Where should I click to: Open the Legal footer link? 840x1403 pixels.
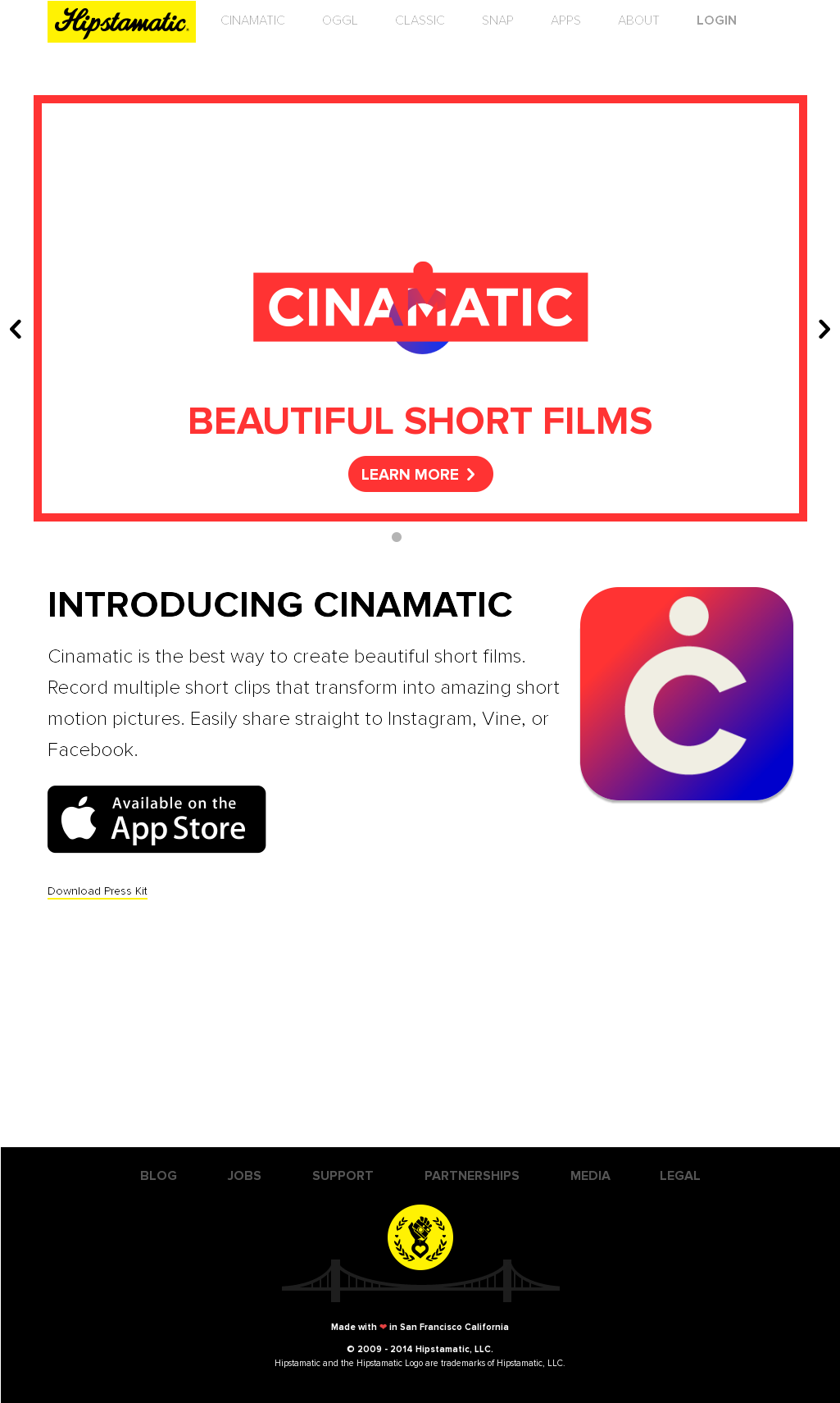[679, 1175]
